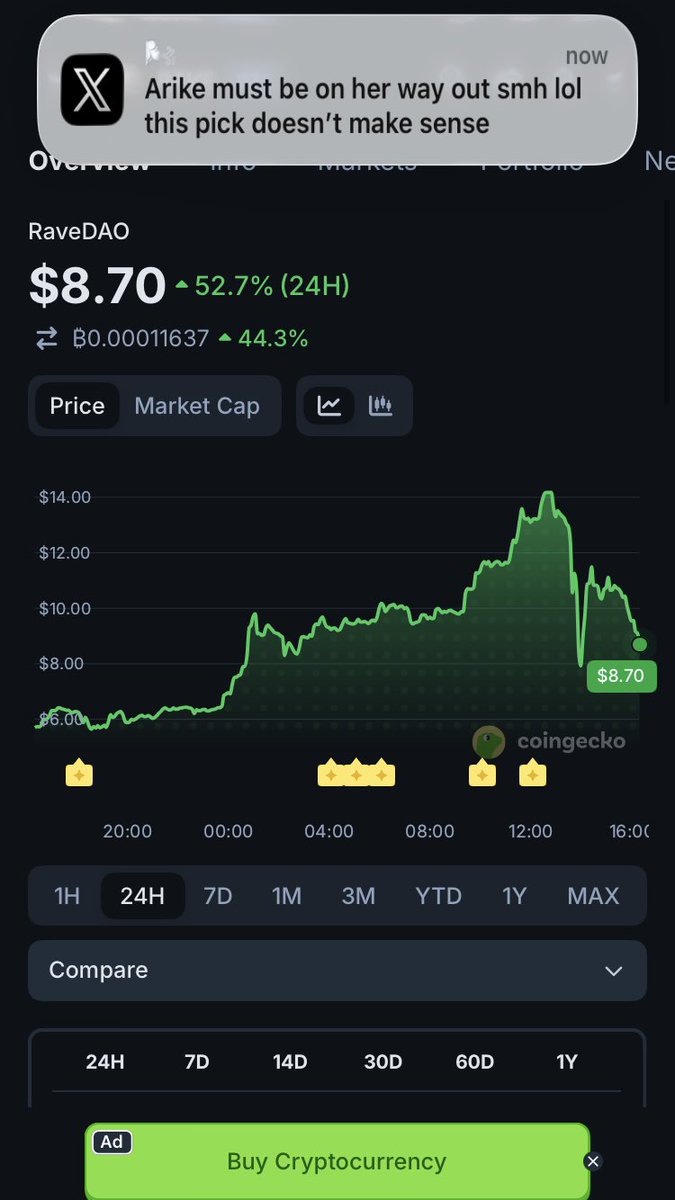Select the 24H chart range
The image size is (675, 1200).
pos(142,896)
